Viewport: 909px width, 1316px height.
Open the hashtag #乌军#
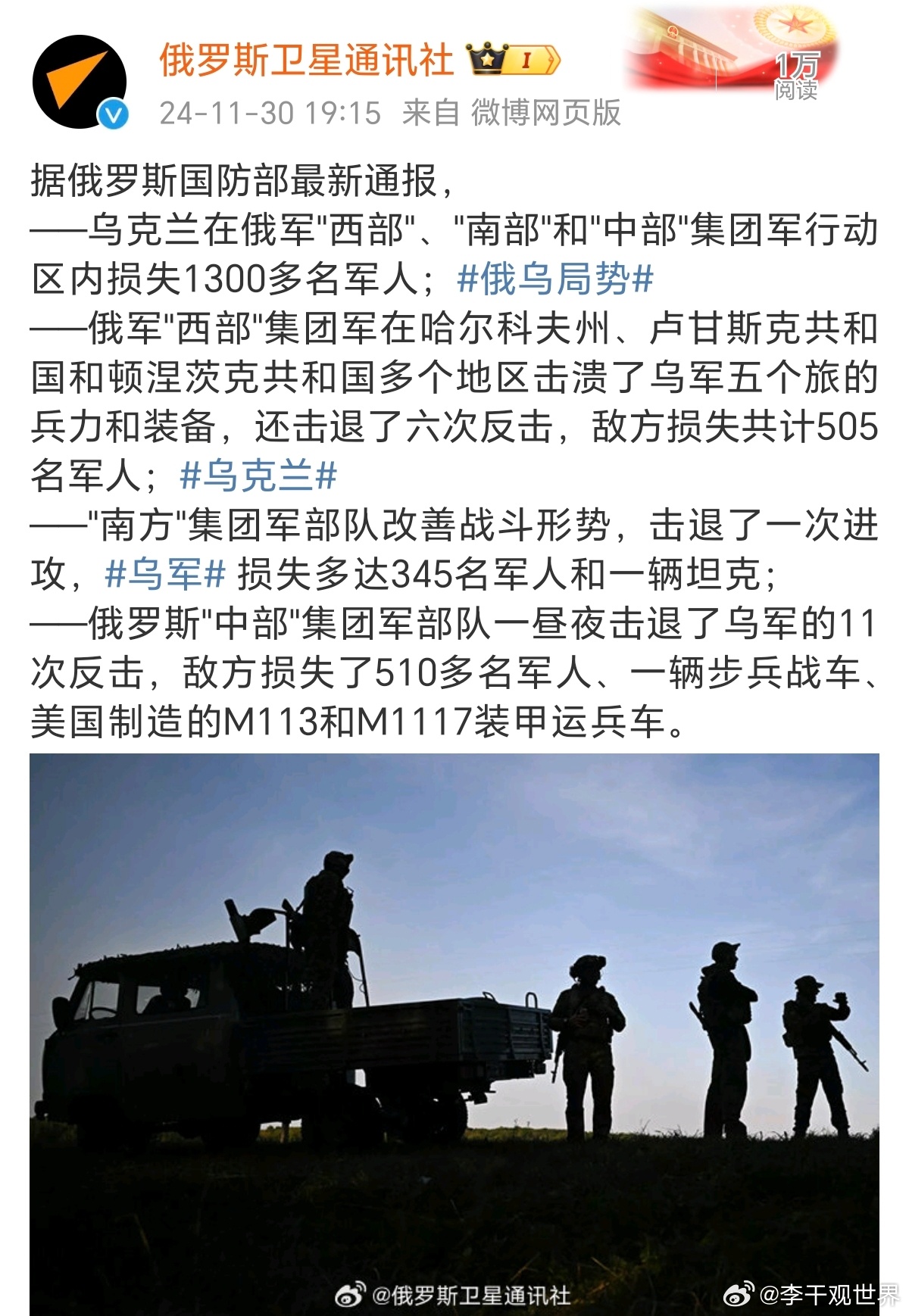click(x=165, y=574)
